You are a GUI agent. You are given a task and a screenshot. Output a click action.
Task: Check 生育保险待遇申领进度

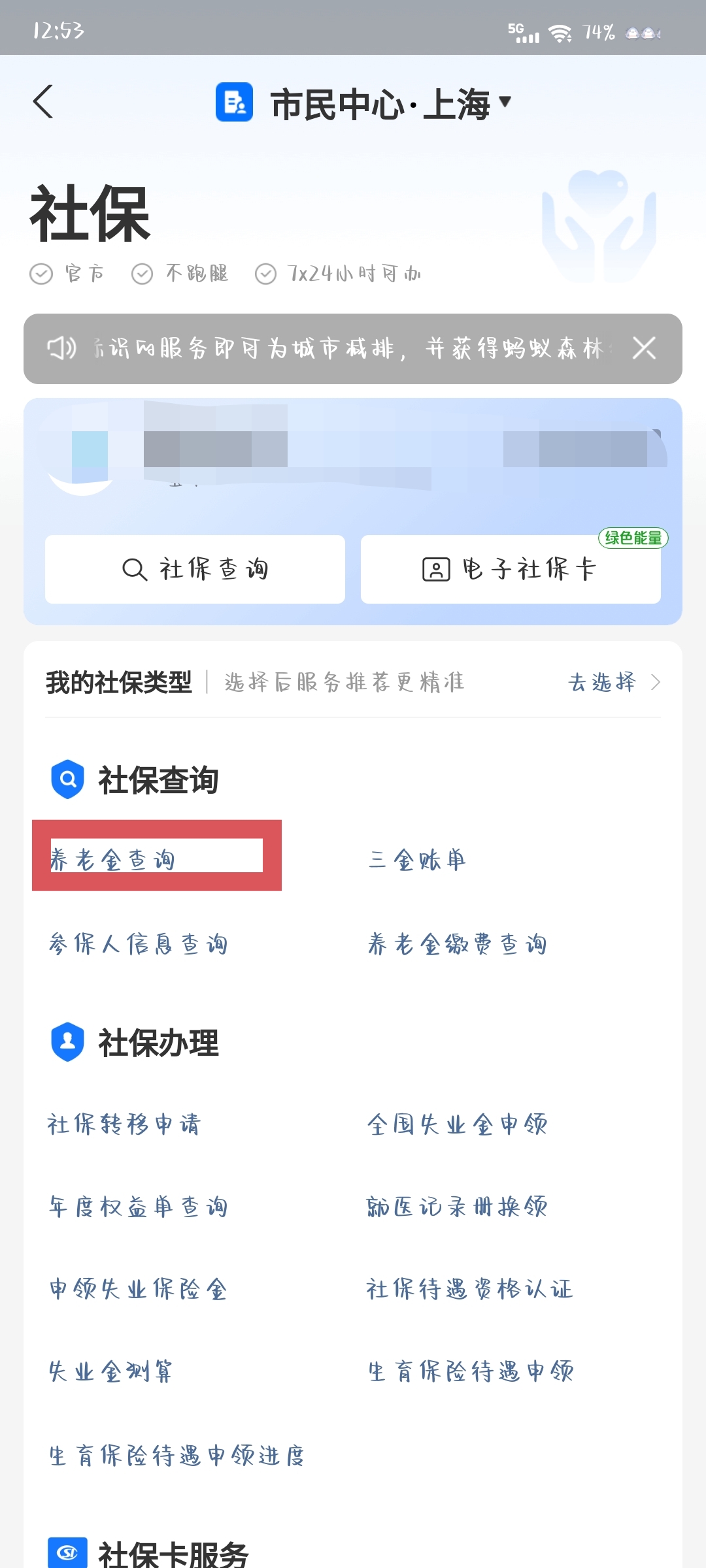click(x=176, y=1456)
